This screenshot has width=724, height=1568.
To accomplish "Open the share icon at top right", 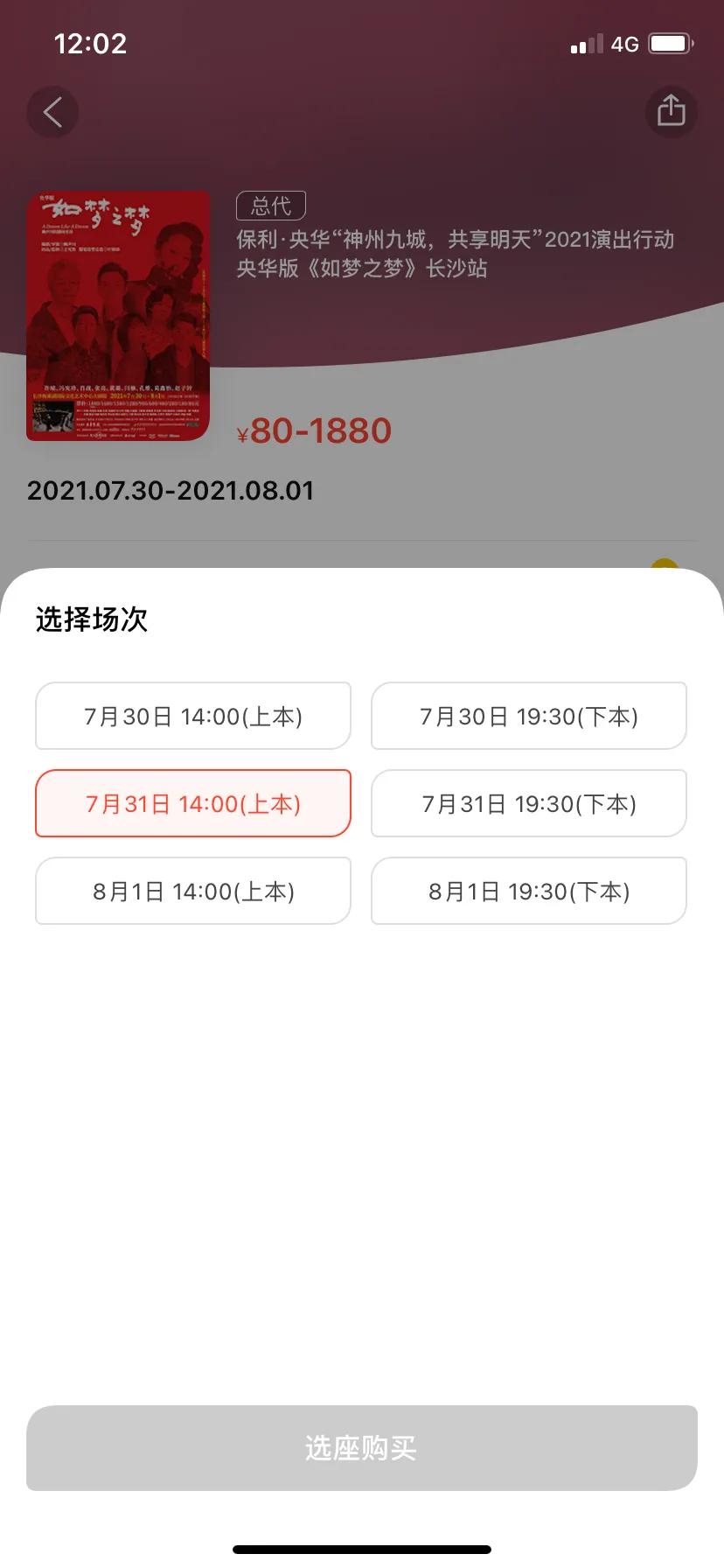I will (671, 112).
